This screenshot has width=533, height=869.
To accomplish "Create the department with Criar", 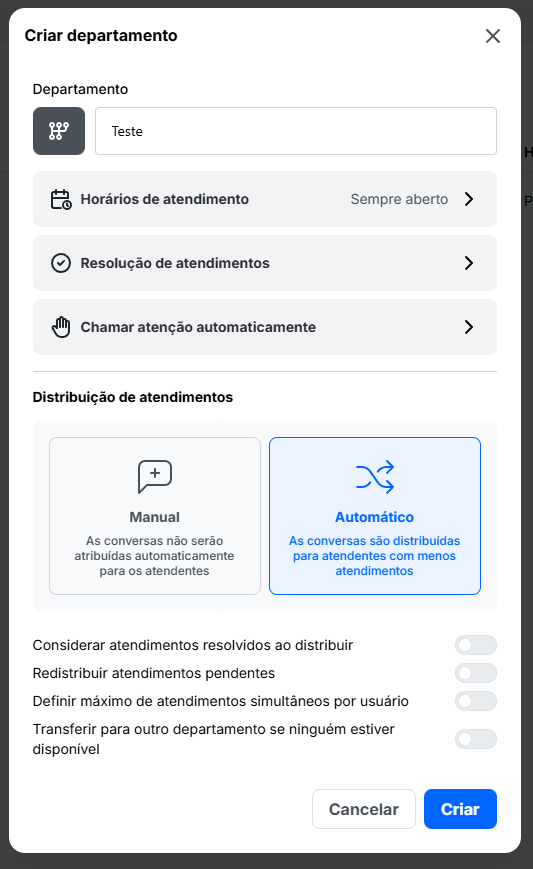I will click(x=460, y=809).
